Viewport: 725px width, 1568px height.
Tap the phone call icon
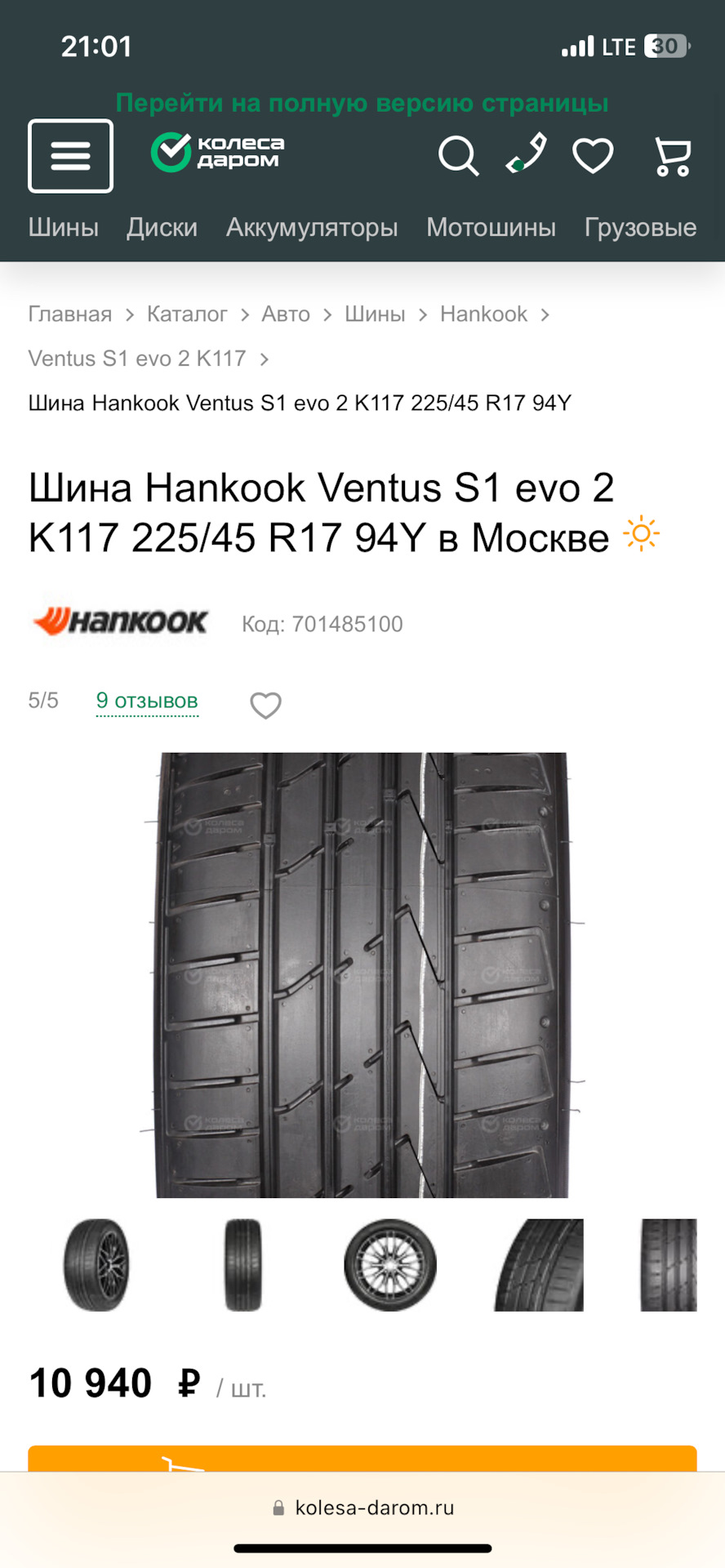point(526,154)
